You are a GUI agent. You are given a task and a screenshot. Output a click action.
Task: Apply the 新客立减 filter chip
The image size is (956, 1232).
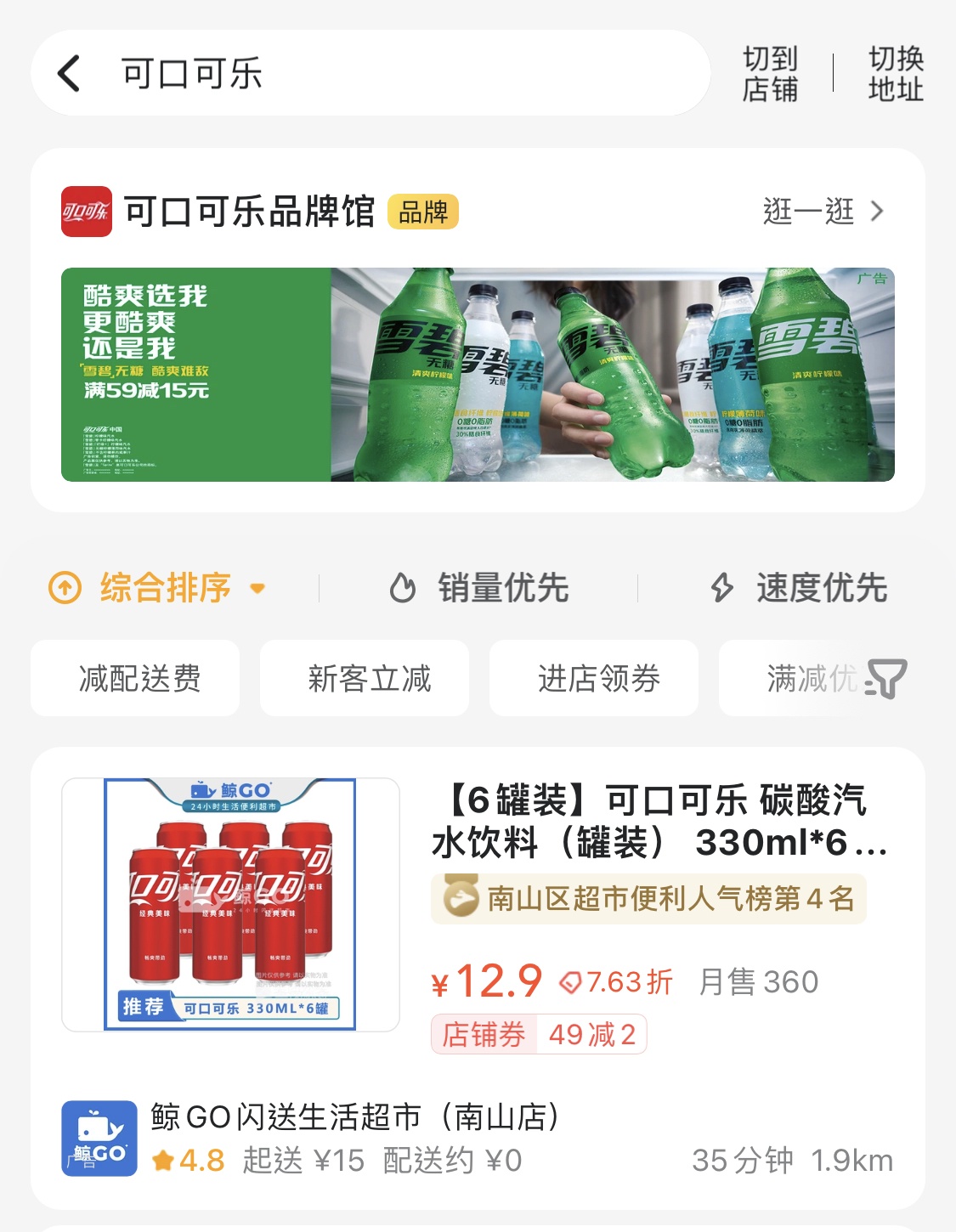click(x=365, y=679)
